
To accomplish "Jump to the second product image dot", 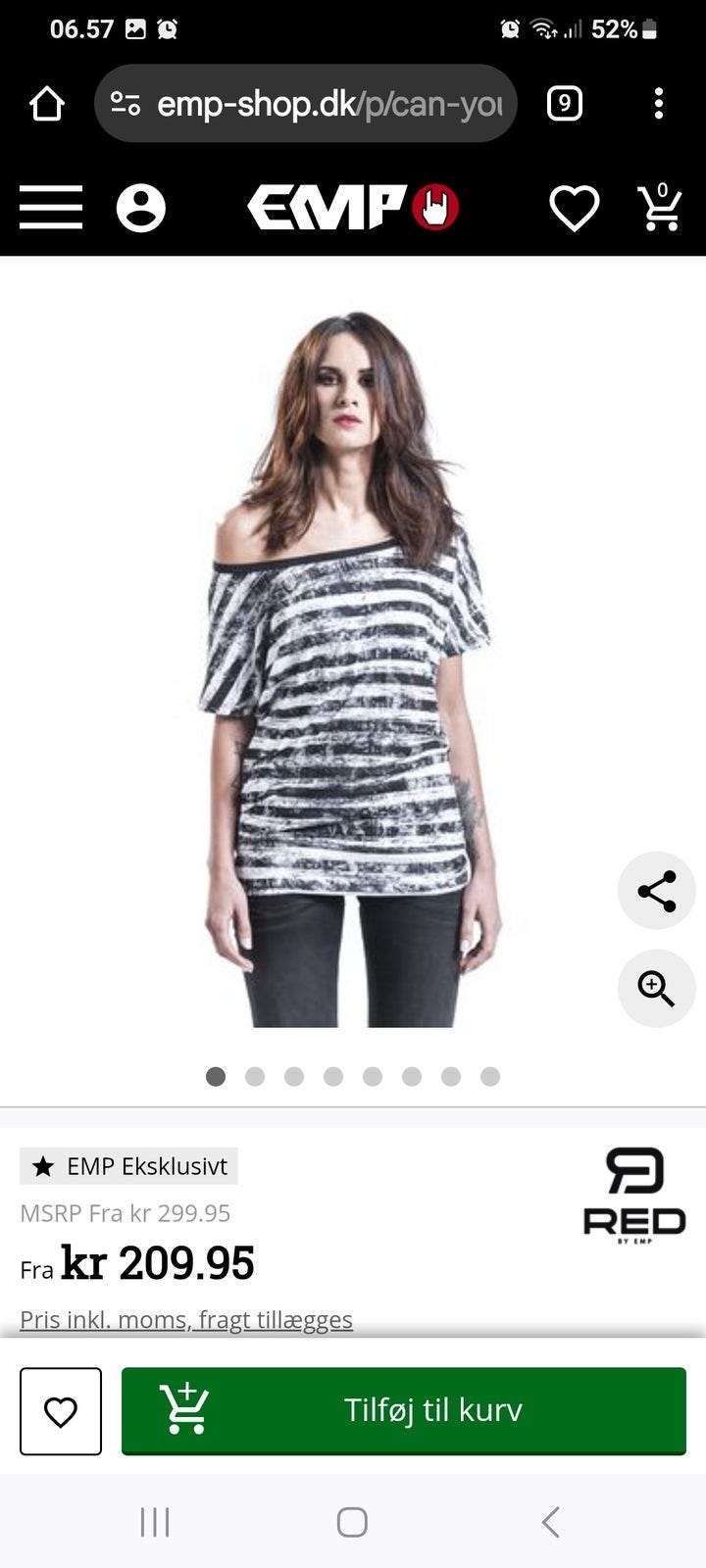I will (x=255, y=1077).
